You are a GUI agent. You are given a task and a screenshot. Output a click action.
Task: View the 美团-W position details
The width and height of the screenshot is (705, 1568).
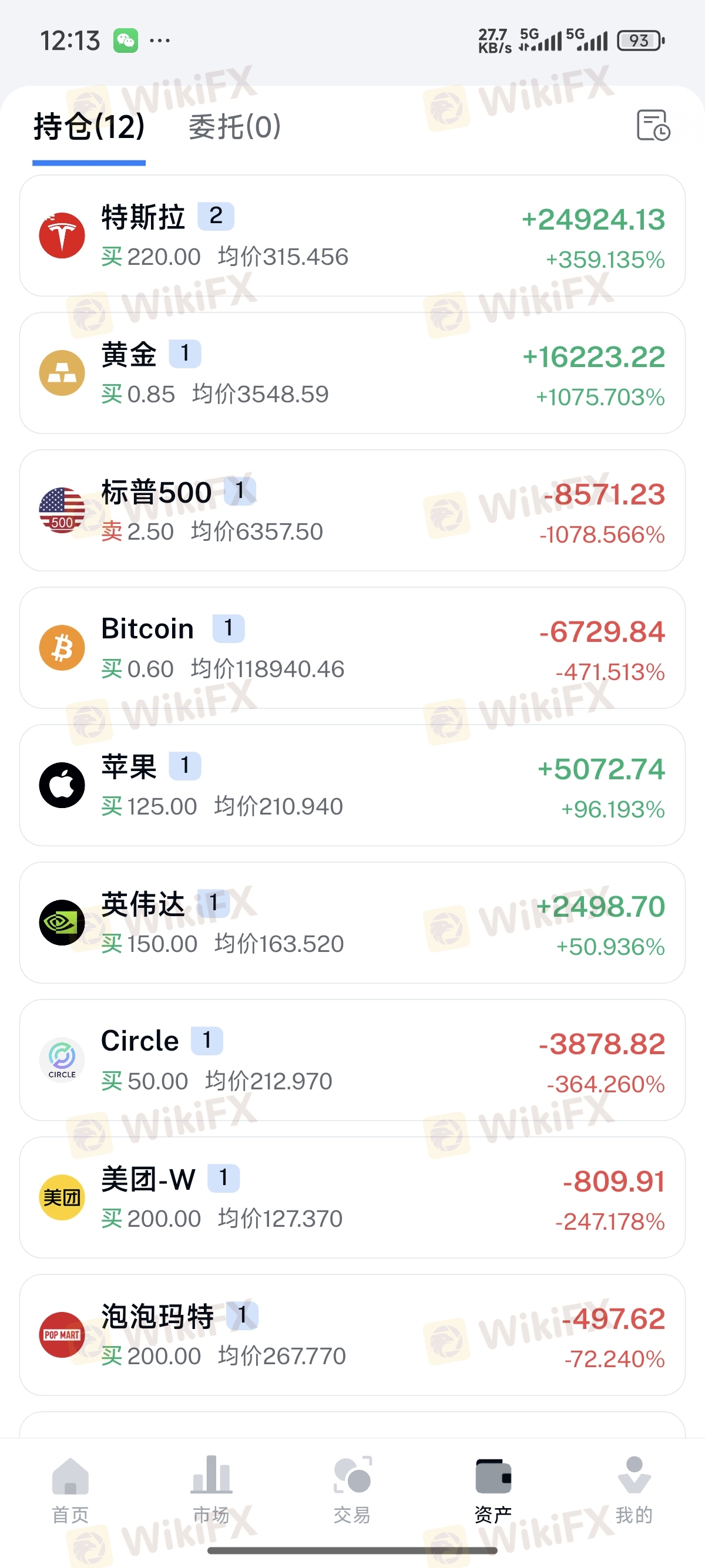click(352, 1198)
